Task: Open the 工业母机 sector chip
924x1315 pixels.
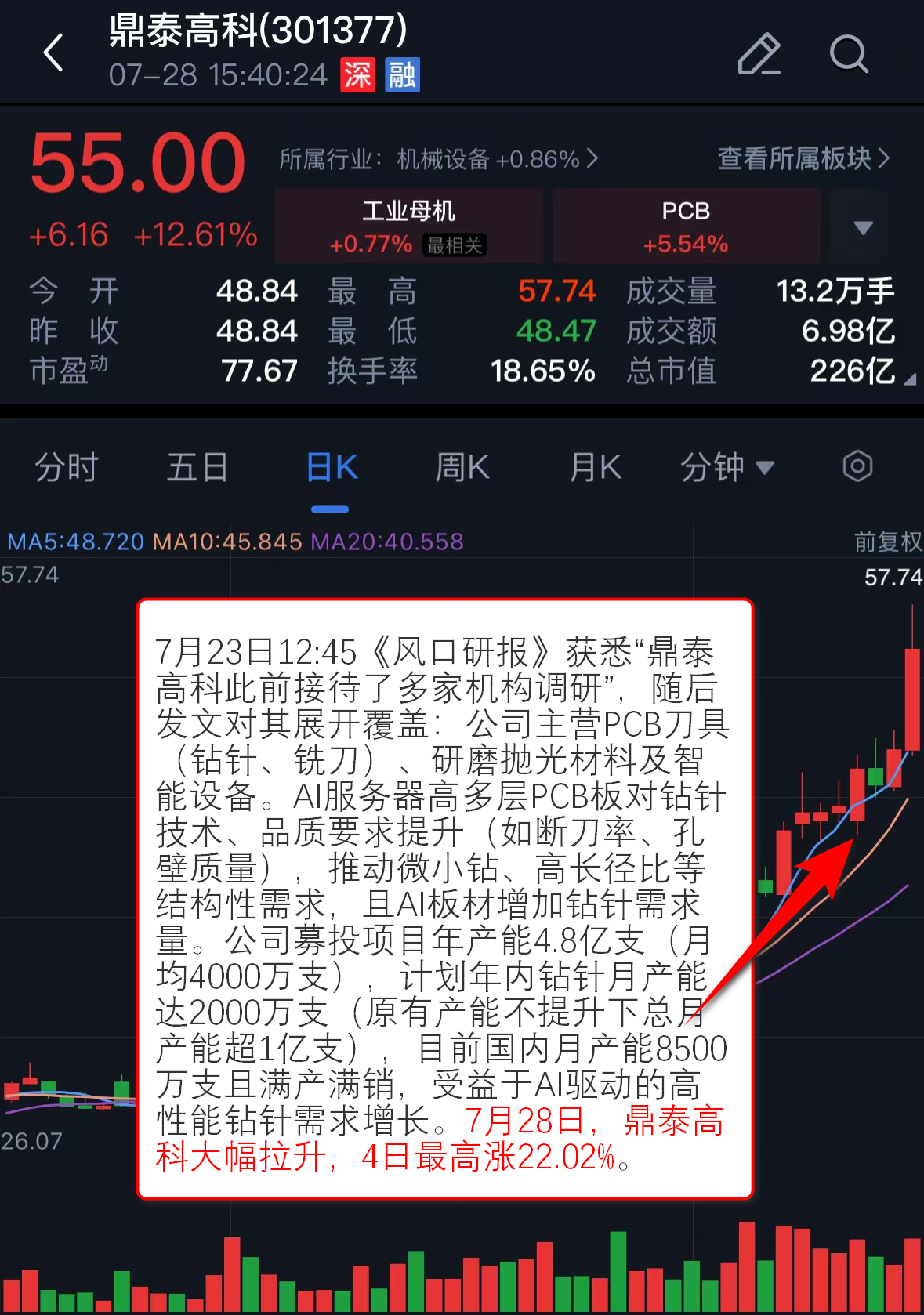Action: point(408,226)
